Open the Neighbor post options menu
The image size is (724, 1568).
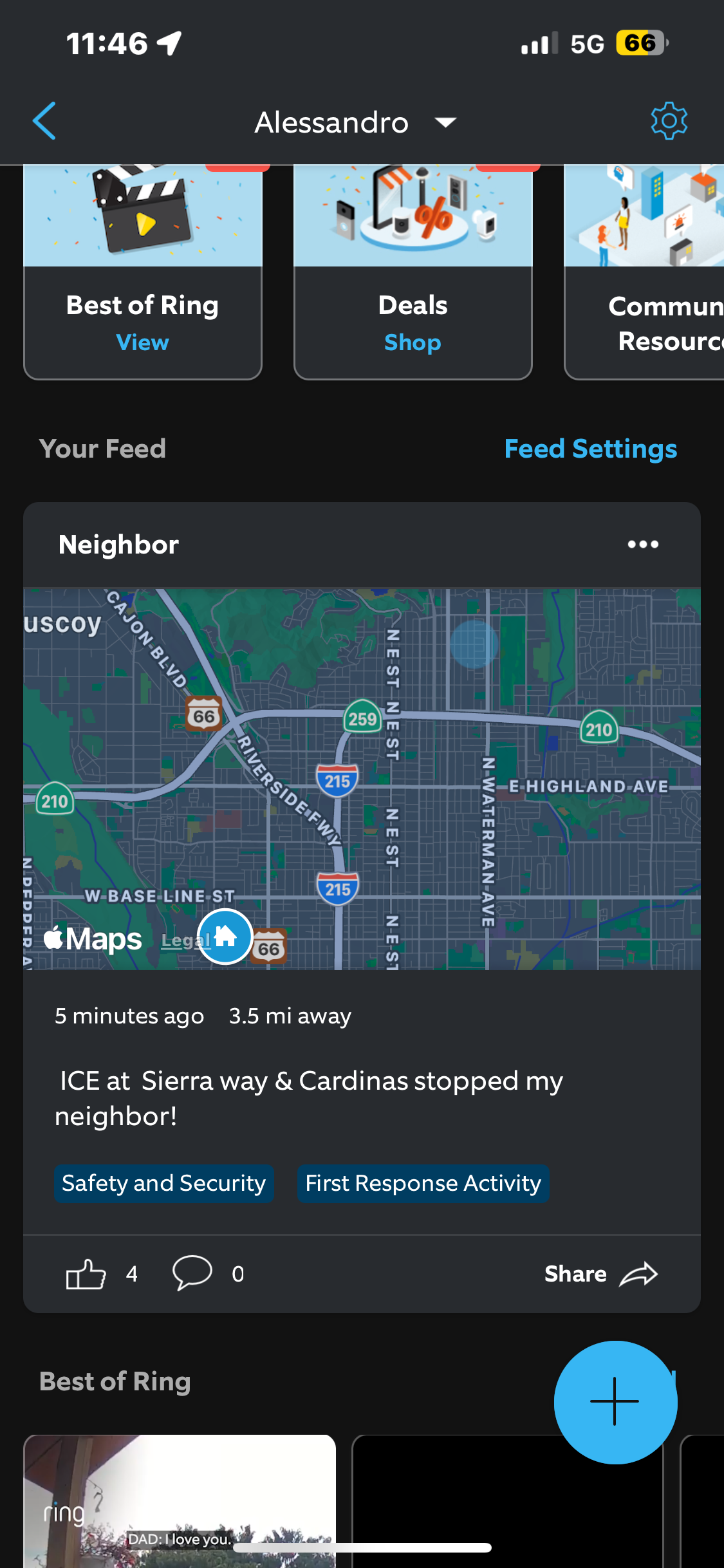click(643, 545)
